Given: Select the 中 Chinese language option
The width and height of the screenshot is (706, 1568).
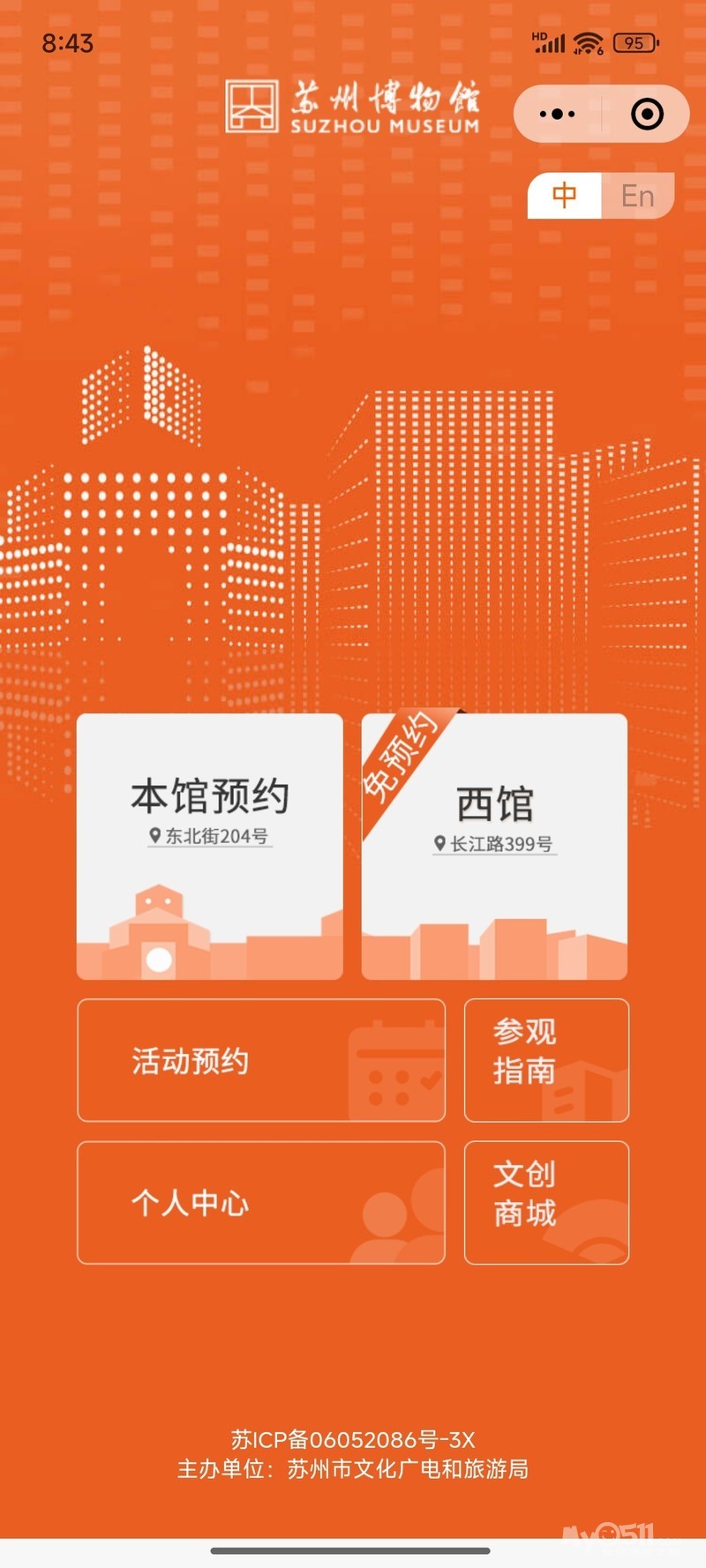Looking at the screenshot, I should (565, 195).
